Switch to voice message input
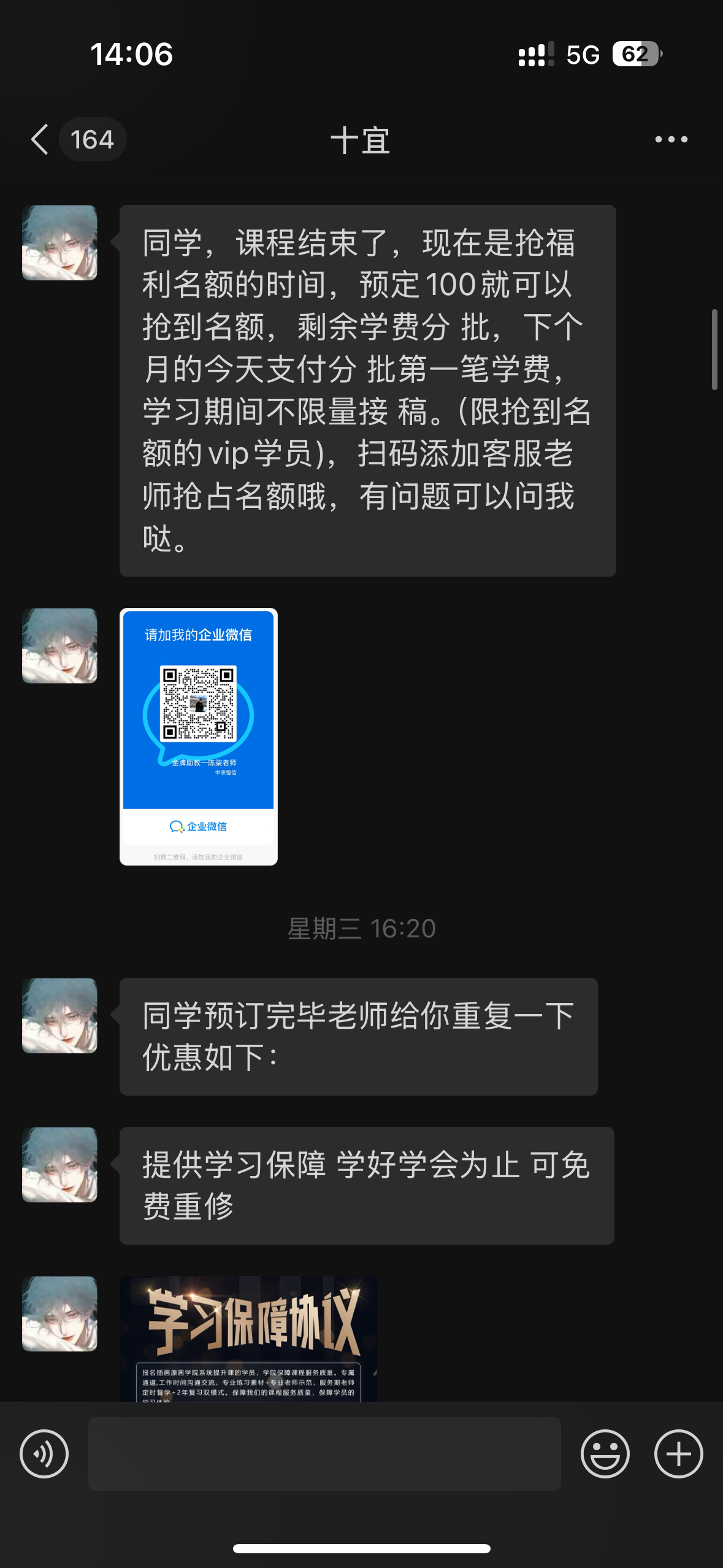 [x=44, y=1453]
